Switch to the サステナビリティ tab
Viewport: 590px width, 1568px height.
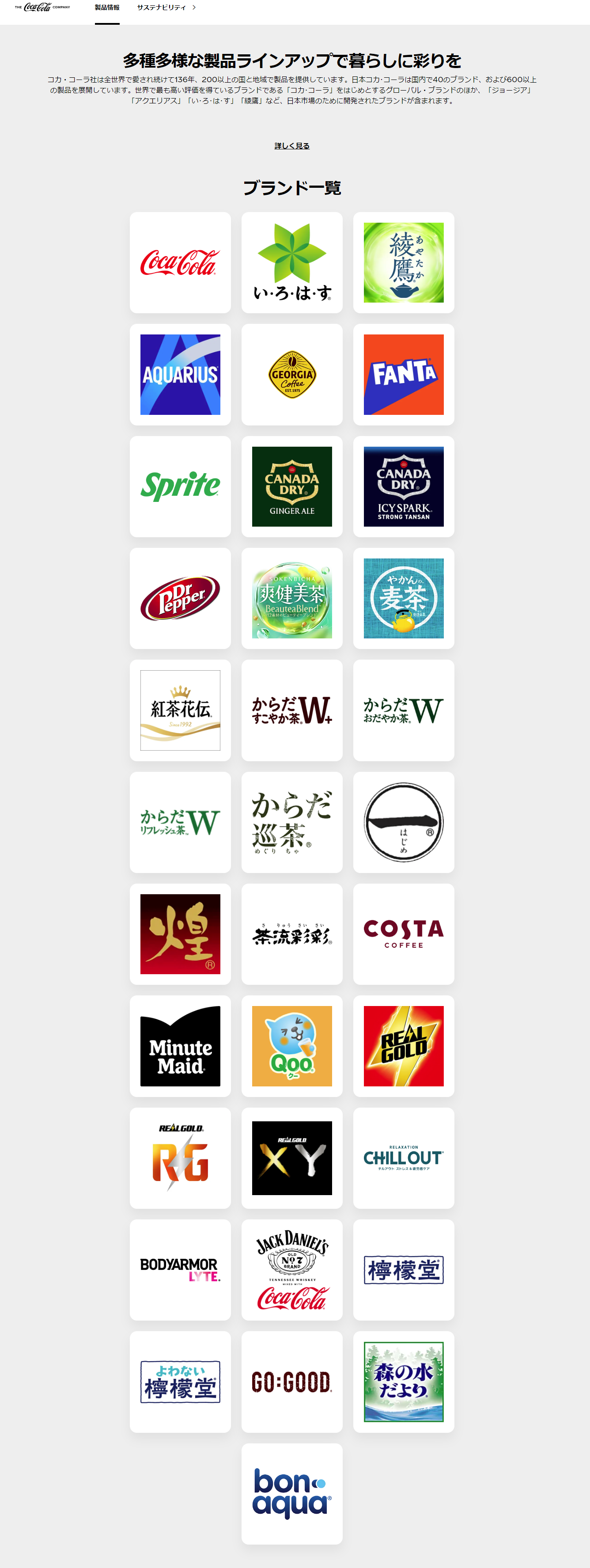pos(162,8)
